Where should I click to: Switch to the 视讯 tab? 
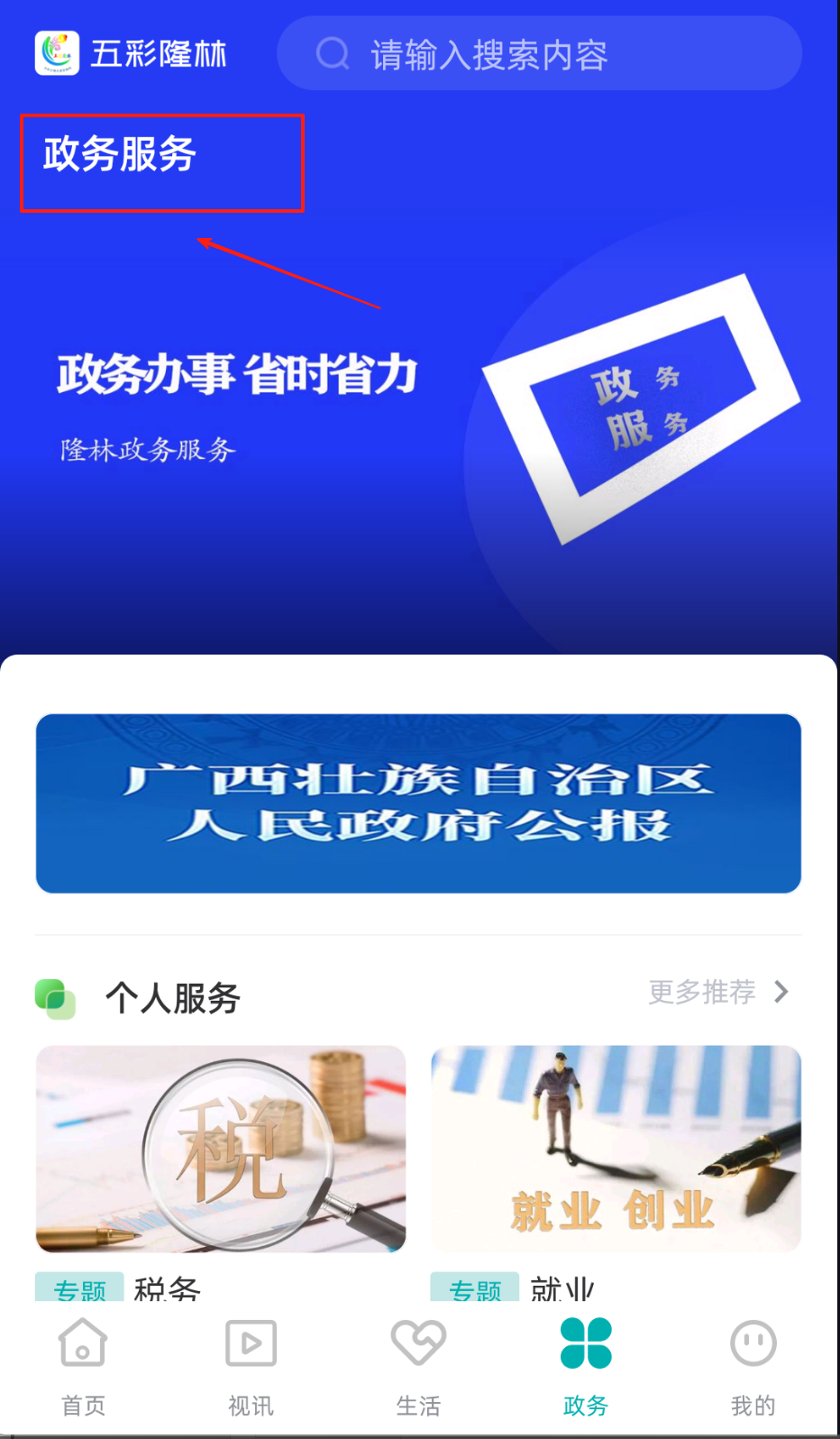click(x=251, y=1366)
